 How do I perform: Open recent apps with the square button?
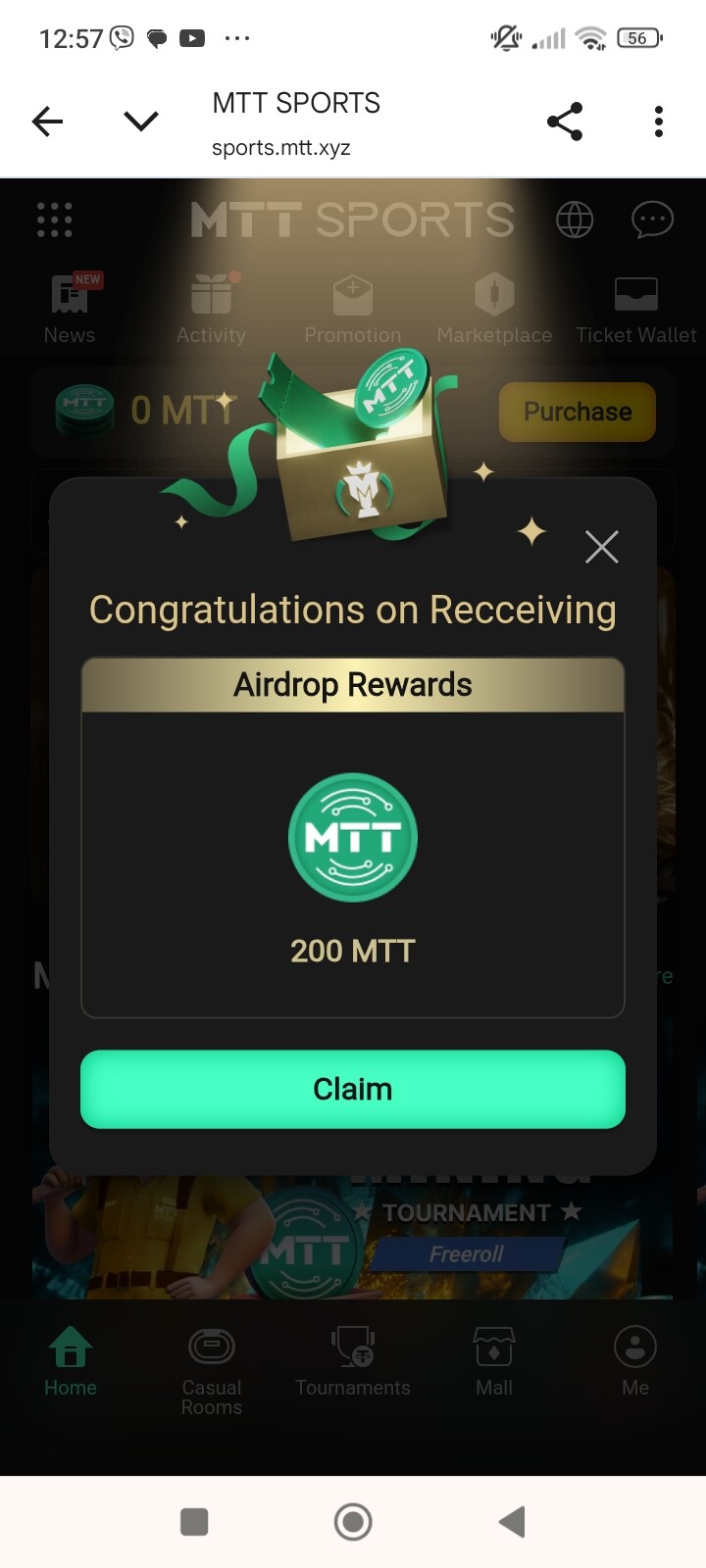coord(194,1522)
